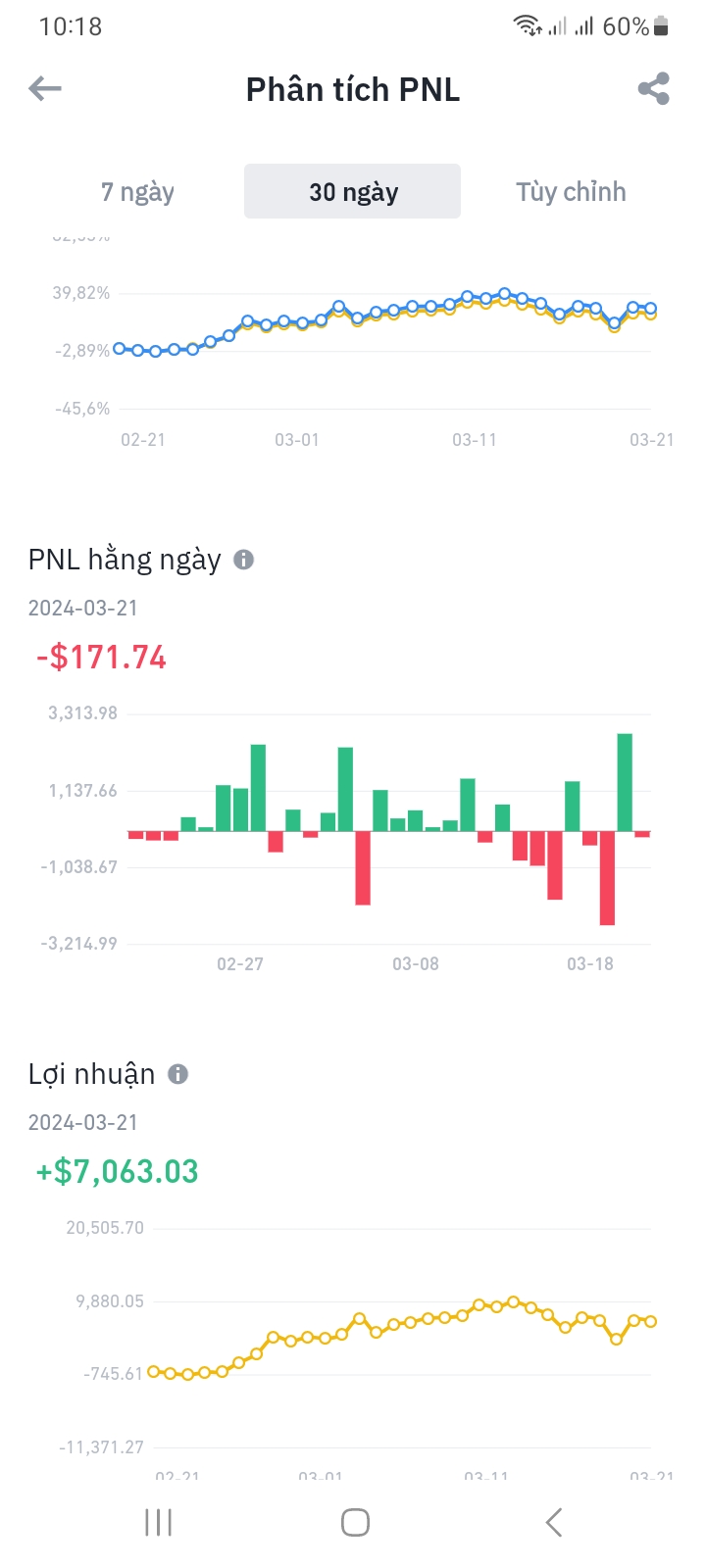706x1568 pixels.
Task: Go to the phone home screen
Action: (355, 1522)
